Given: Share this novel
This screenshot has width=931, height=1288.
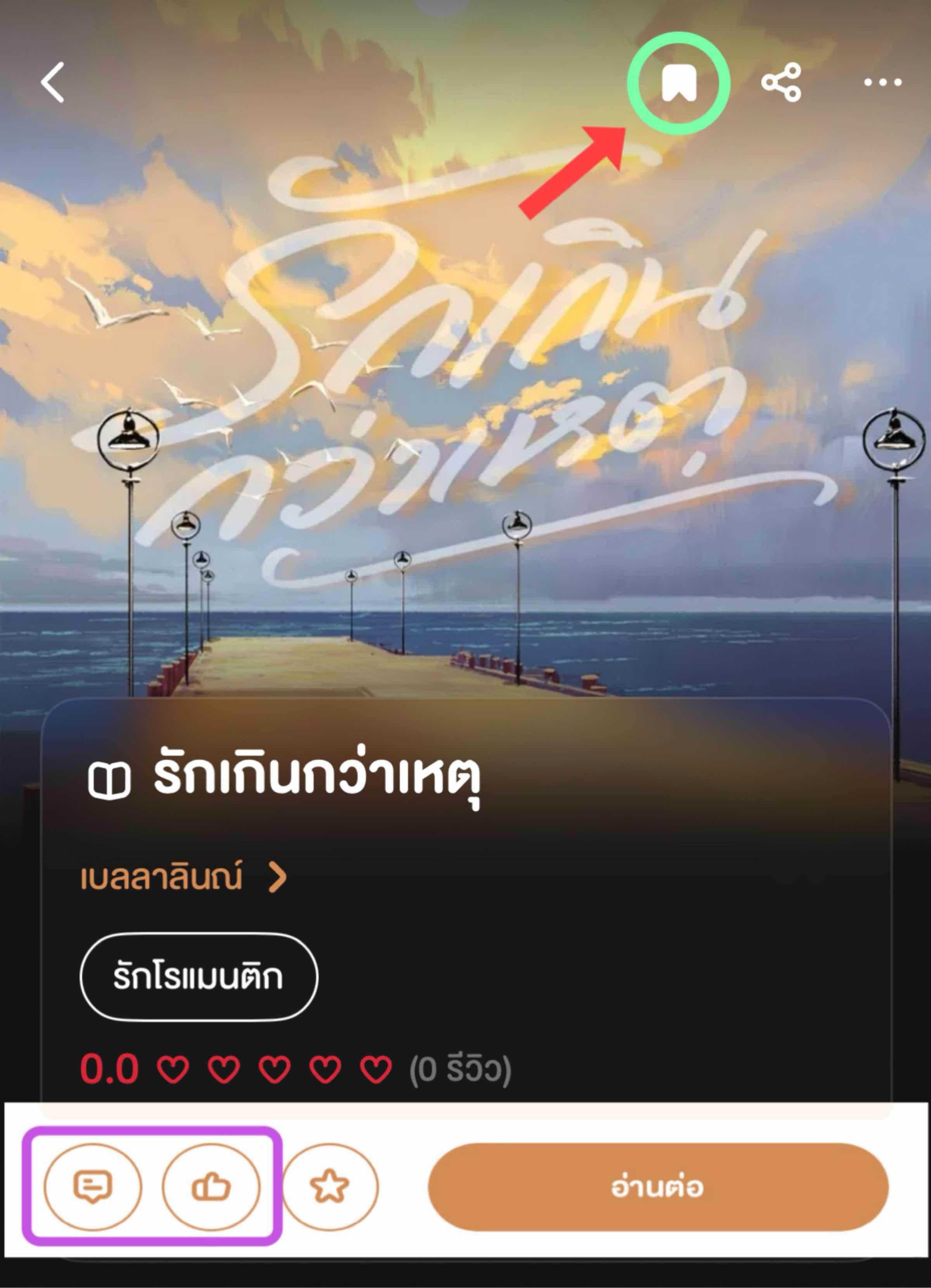Looking at the screenshot, I should pyautogui.click(x=781, y=83).
